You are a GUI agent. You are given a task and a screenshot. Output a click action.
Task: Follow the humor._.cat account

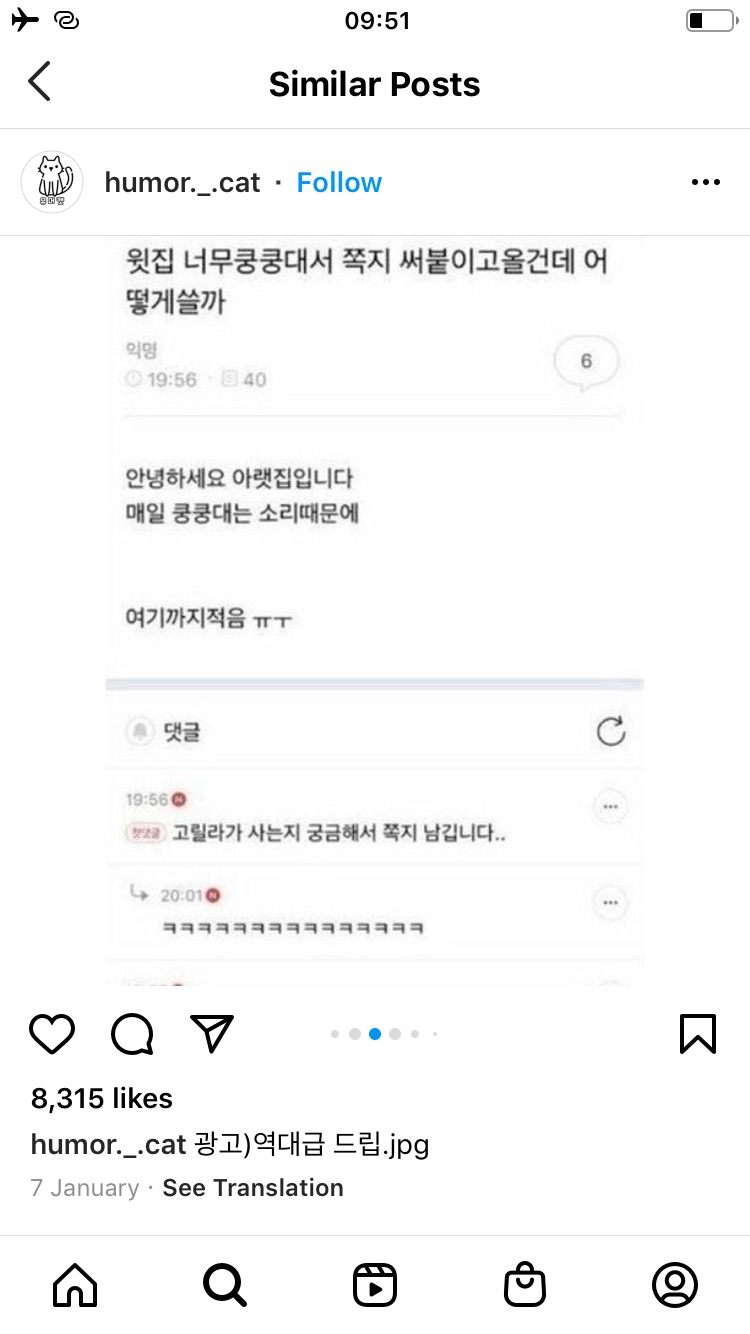point(339,182)
